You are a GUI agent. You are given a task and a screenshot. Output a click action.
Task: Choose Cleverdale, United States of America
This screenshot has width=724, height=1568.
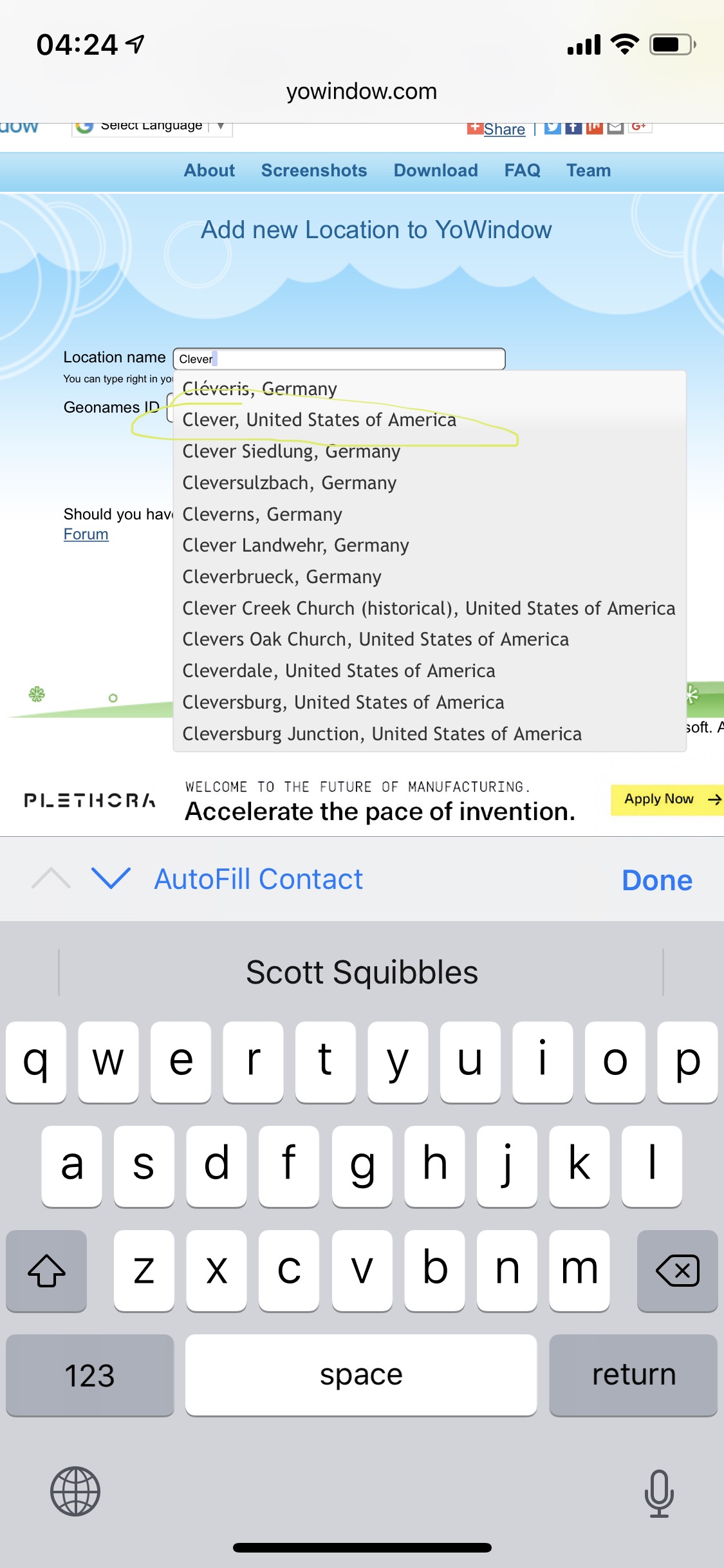point(339,671)
